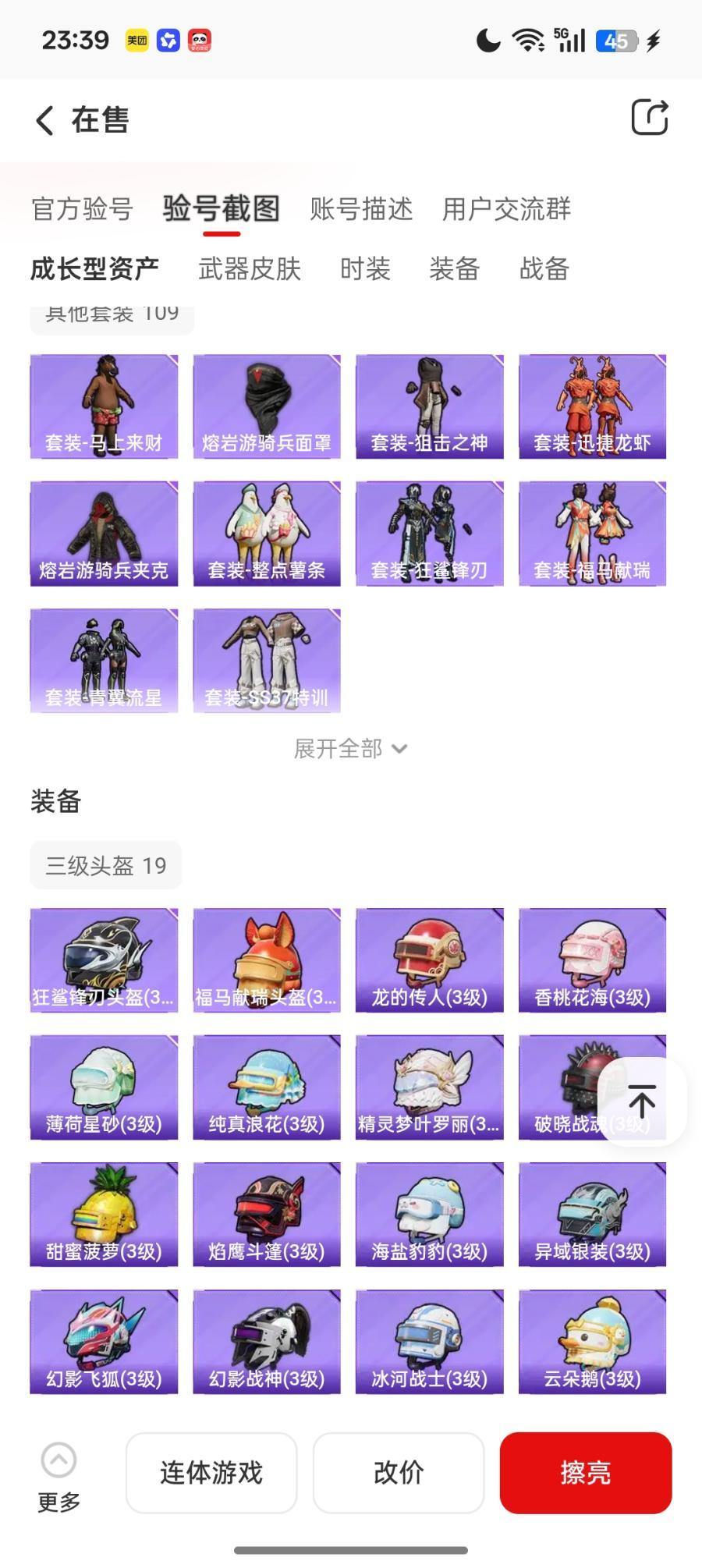Open the 套装-马上来财 outfit tile

tap(104, 406)
